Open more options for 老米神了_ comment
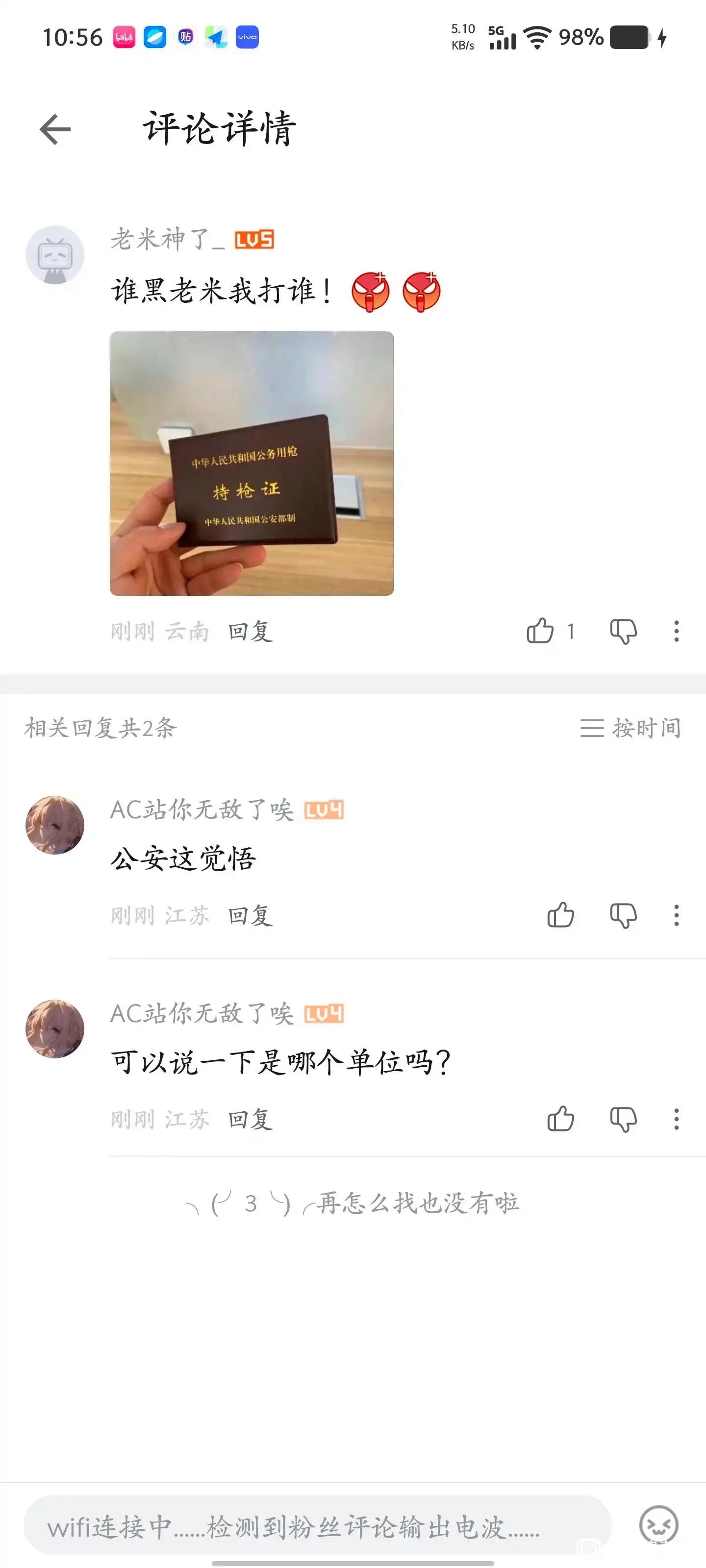 pos(676,631)
